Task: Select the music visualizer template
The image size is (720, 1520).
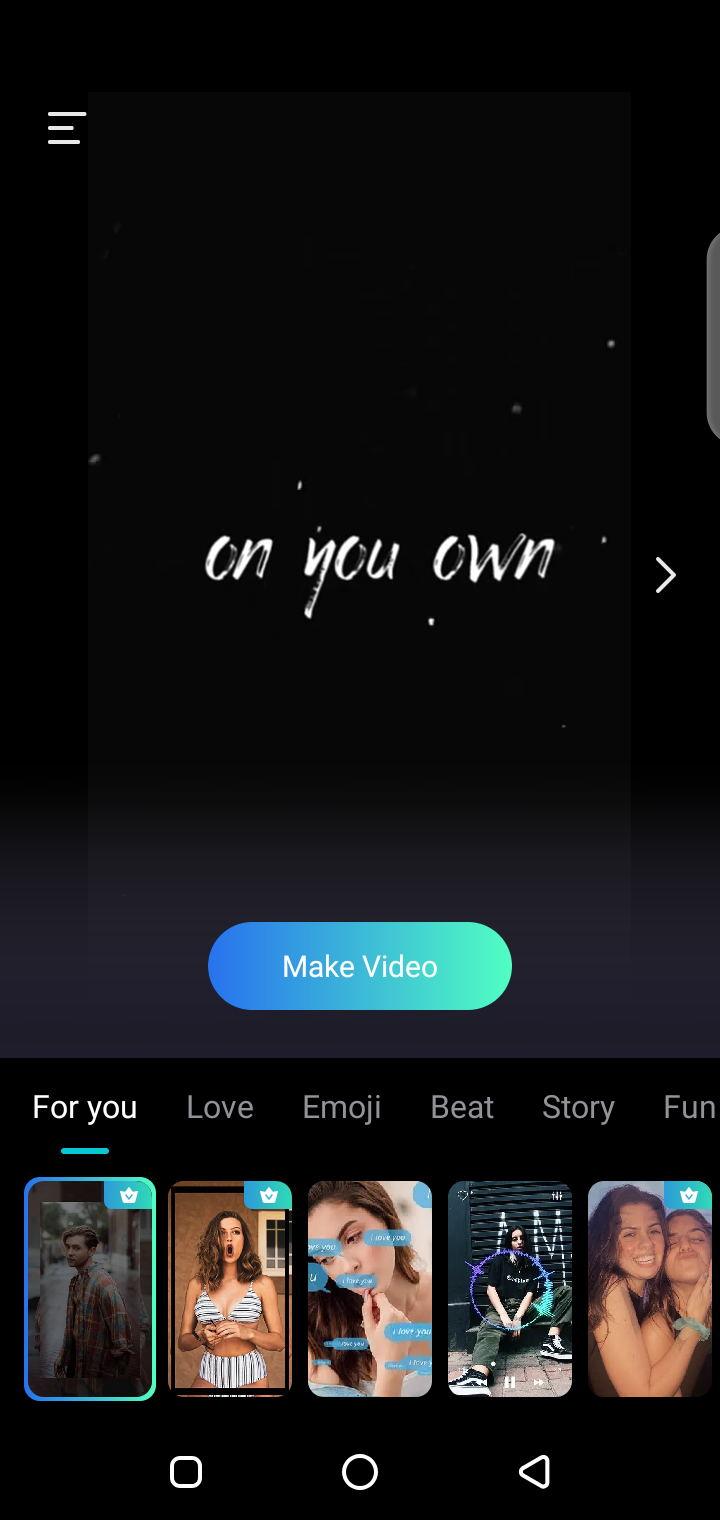Action: point(510,1289)
